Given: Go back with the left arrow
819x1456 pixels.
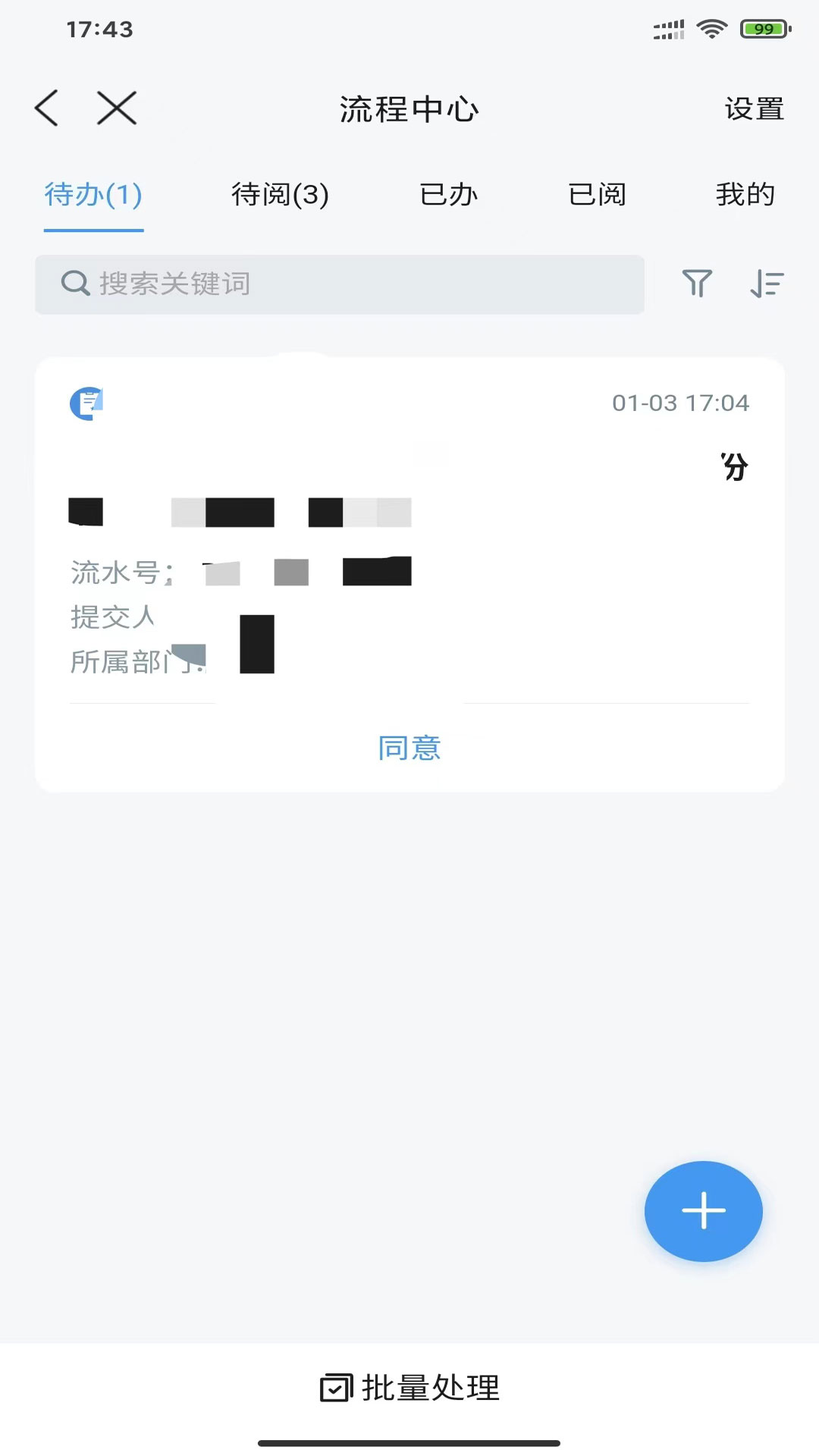Looking at the screenshot, I should tap(47, 108).
